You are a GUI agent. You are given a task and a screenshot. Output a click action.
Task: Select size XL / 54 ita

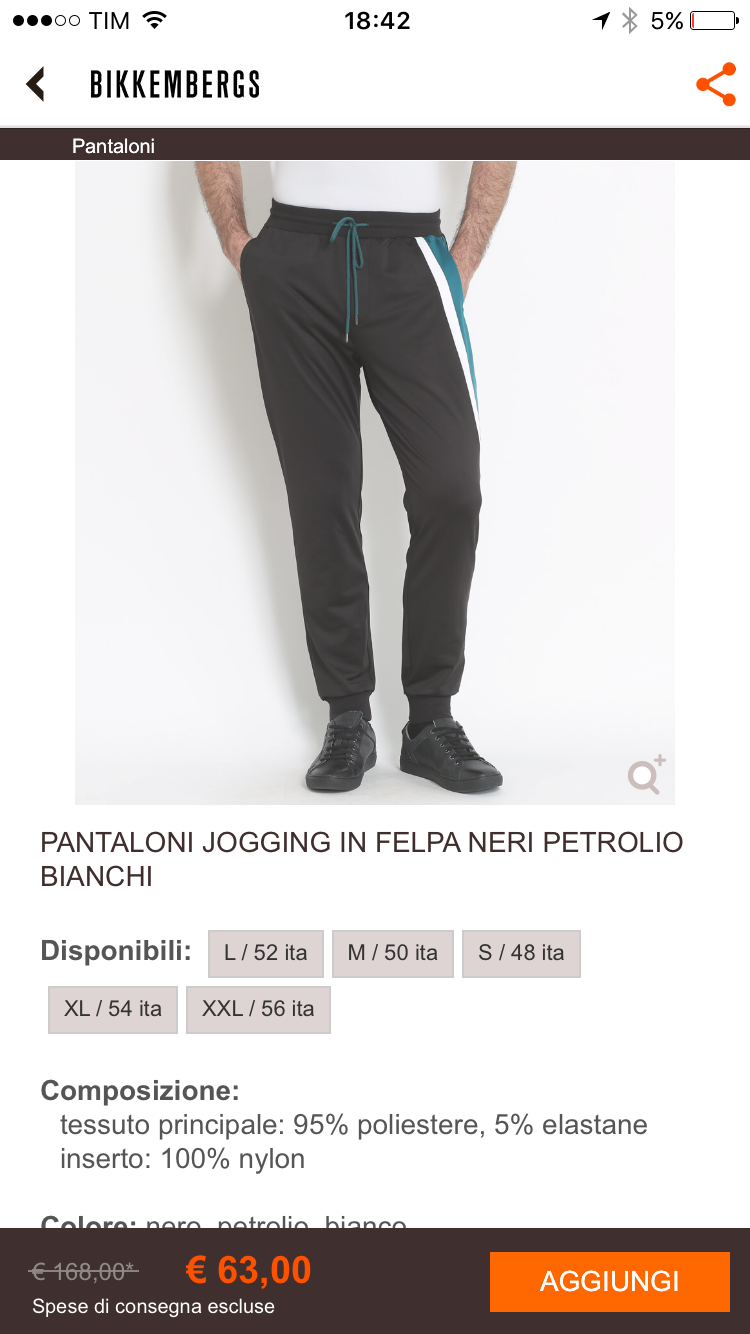[x=112, y=1009]
